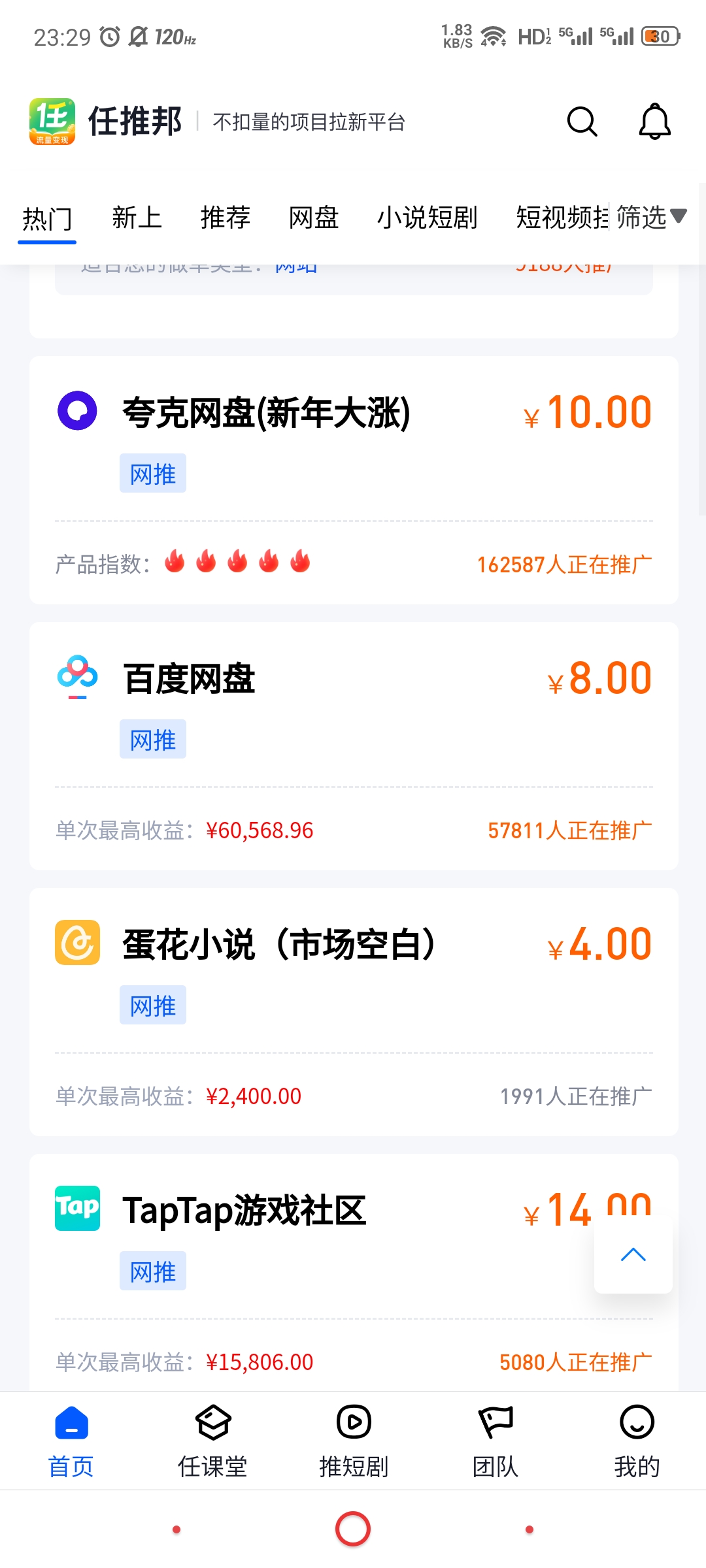Switch to the 新上 tab
The image size is (706, 1568).
point(137,218)
